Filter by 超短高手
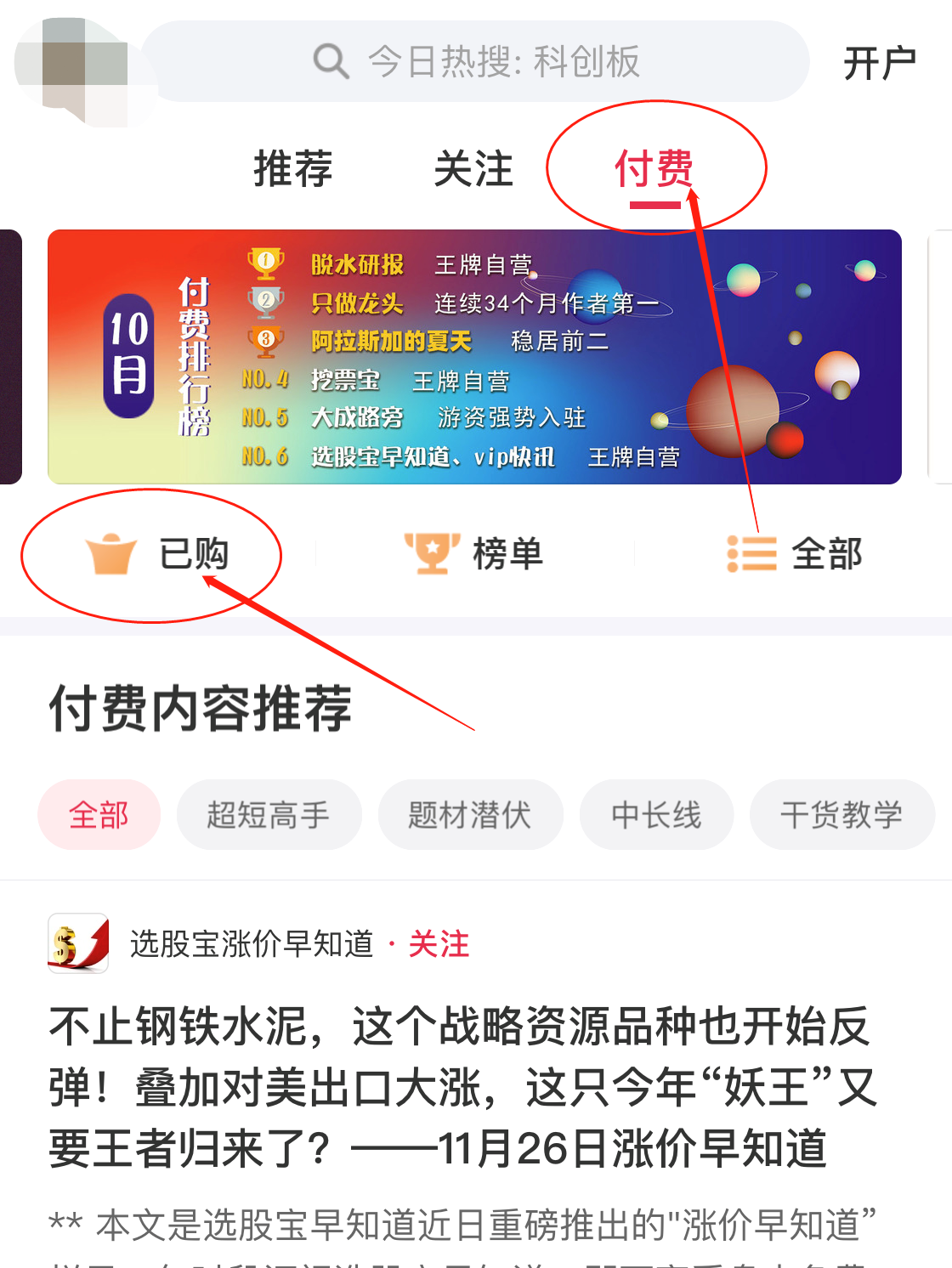952x1268 pixels. [x=269, y=815]
